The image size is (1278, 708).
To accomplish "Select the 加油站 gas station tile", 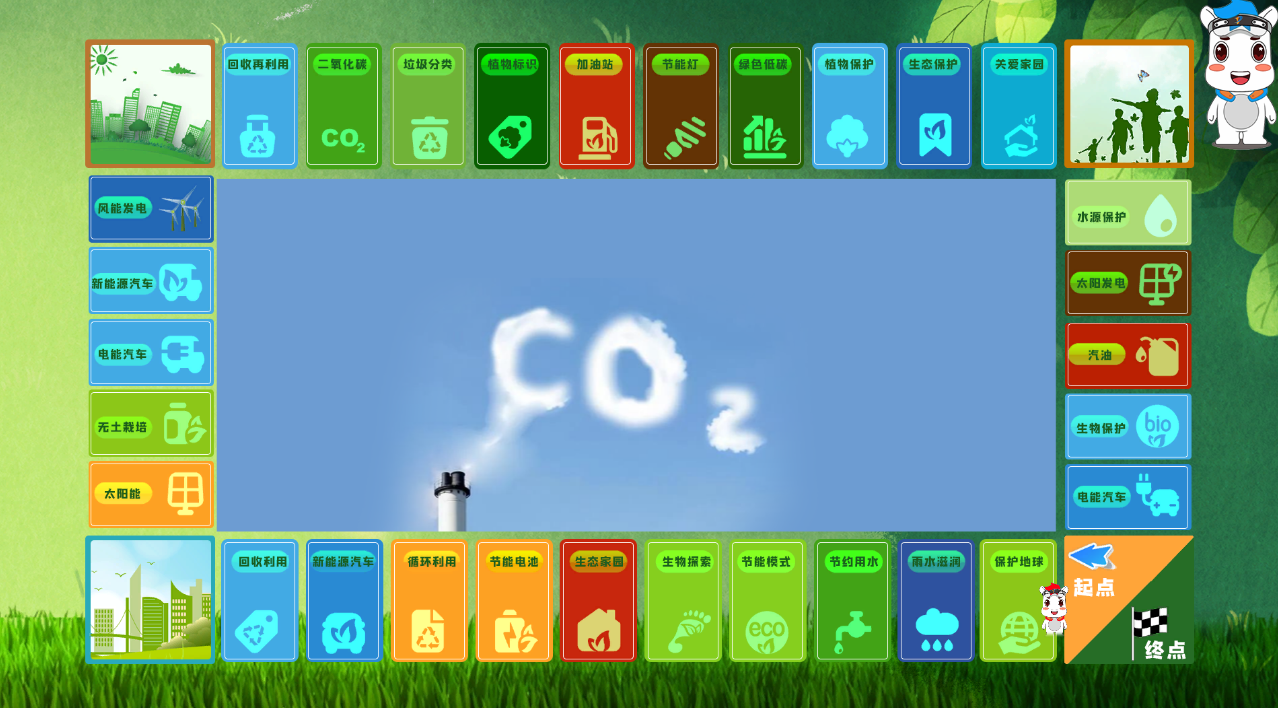I will 597,106.
